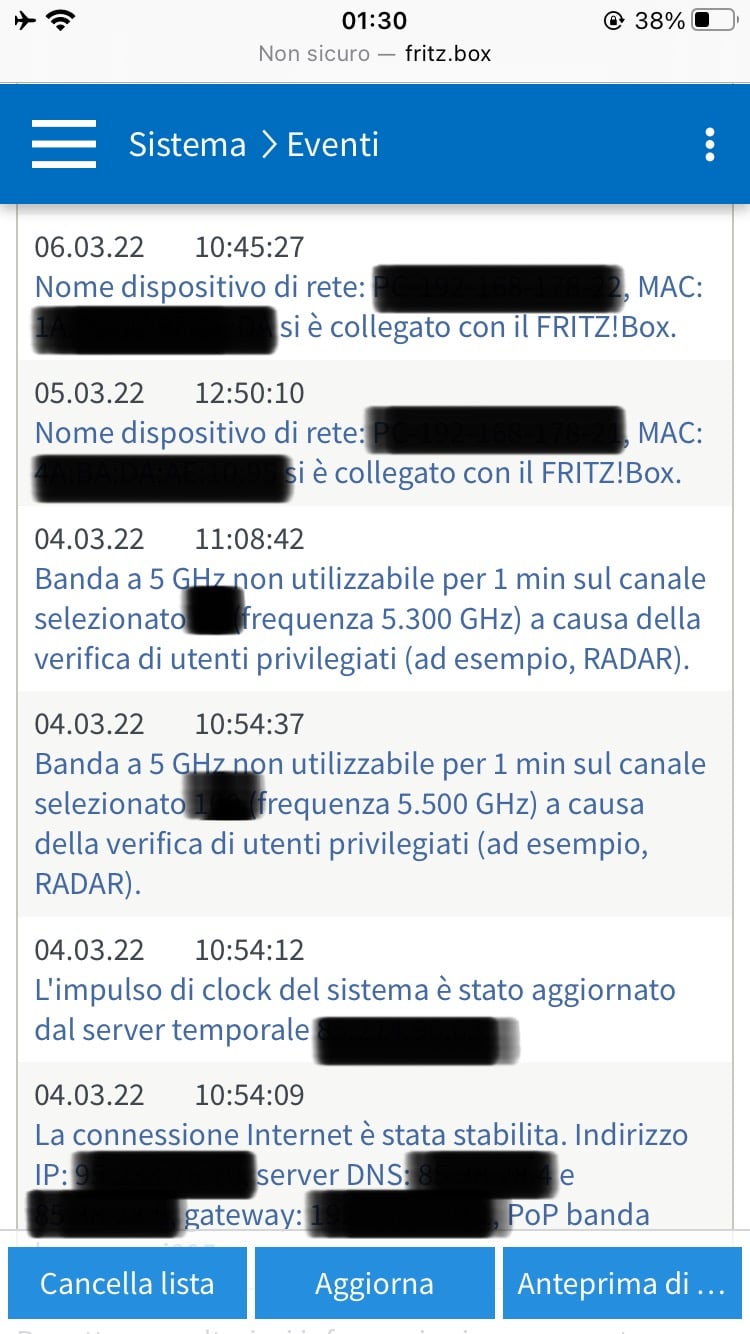The height and width of the screenshot is (1334, 750).
Task: Tap the fritz.box address bar
Action: tap(375, 54)
